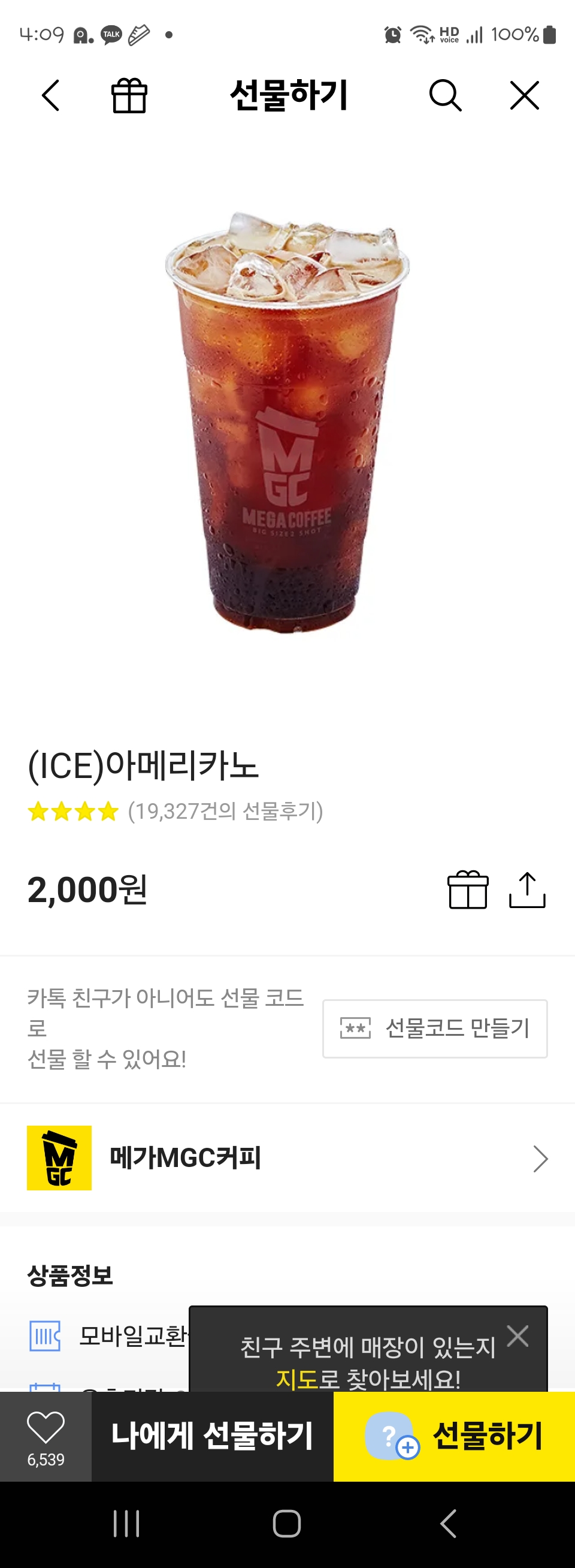Tap the yellow 선물하기 button

[x=454, y=1436]
